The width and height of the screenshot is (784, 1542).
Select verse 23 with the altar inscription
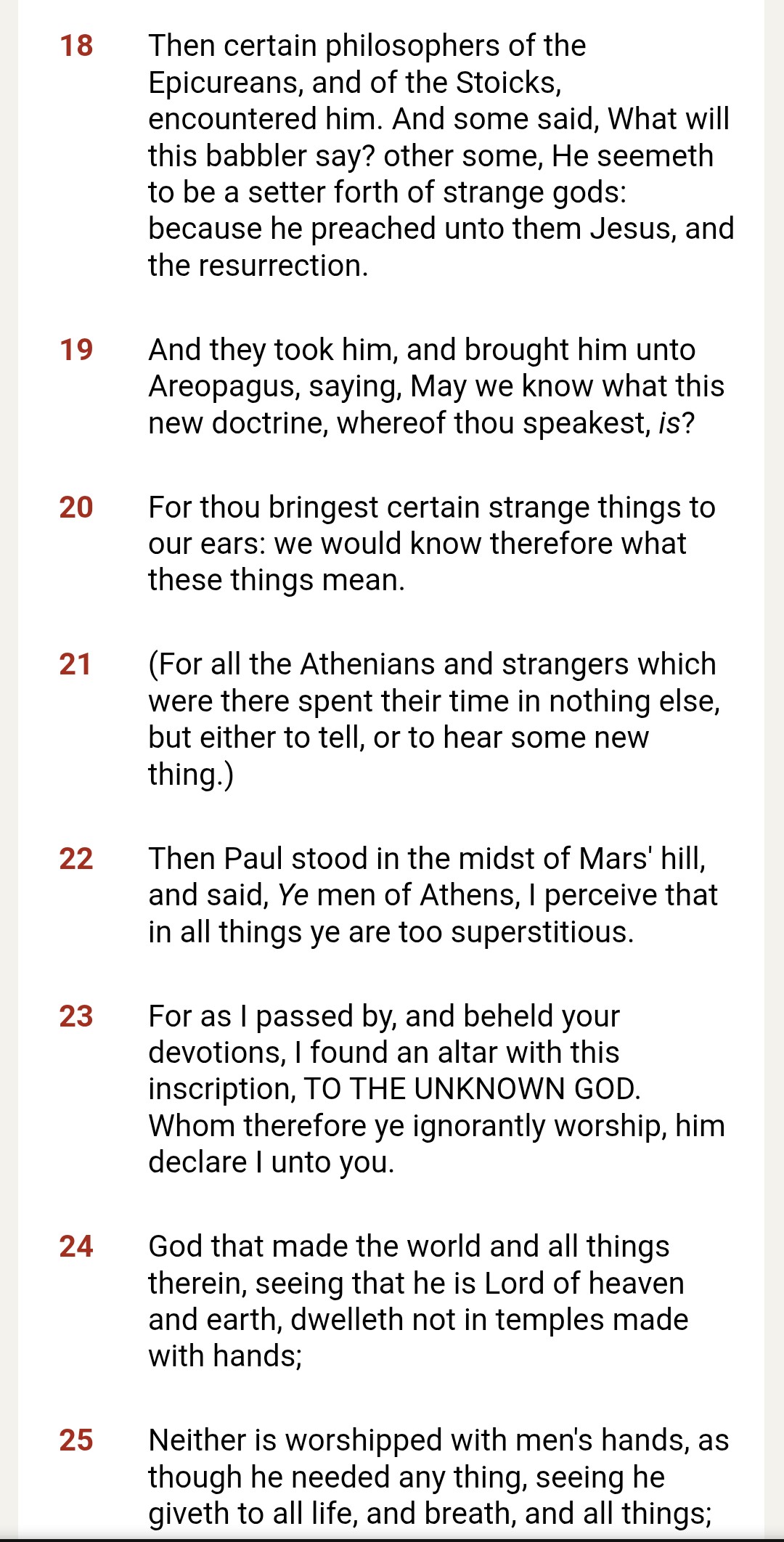[436, 1089]
